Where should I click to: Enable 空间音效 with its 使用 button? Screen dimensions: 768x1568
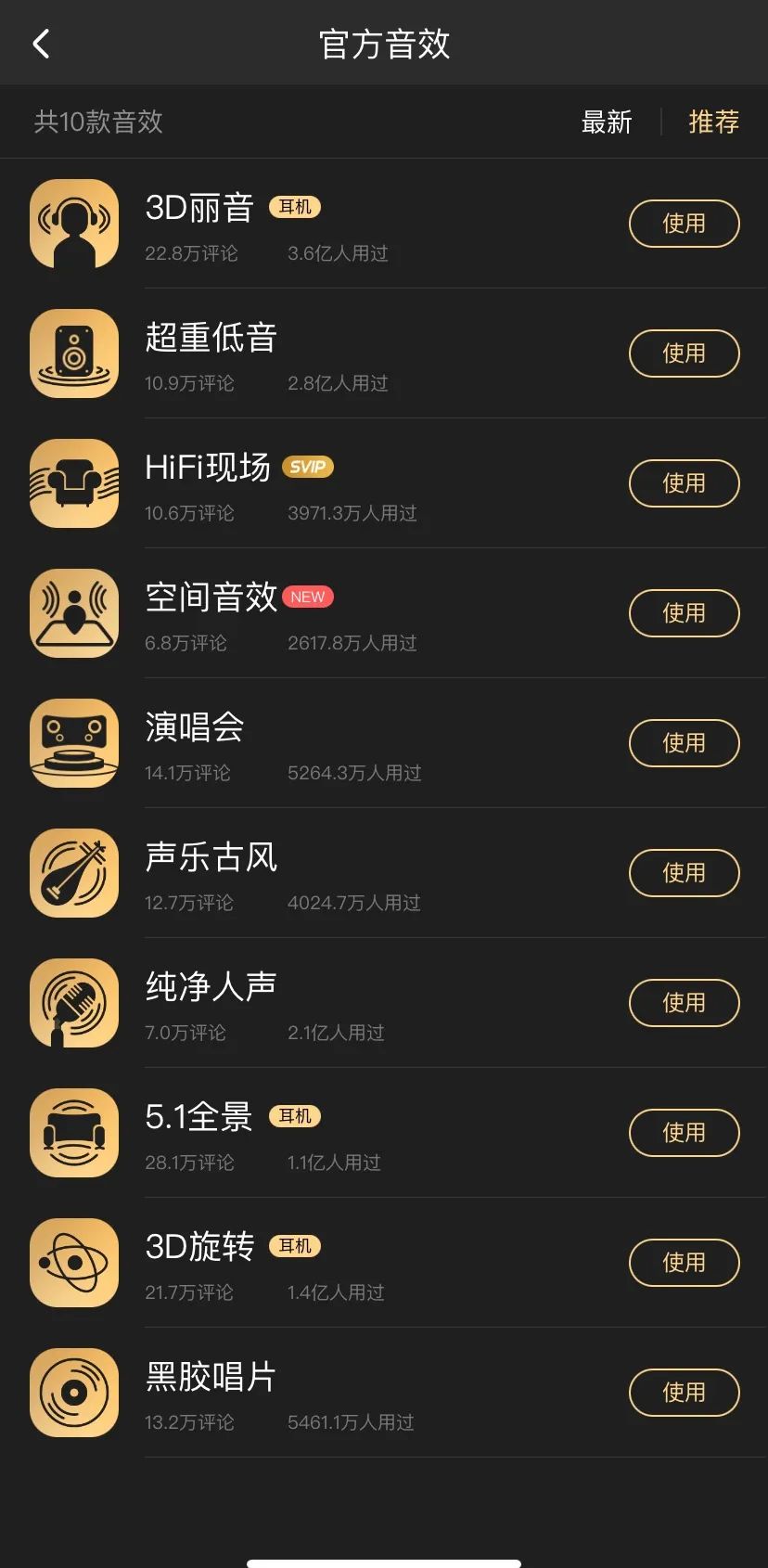(684, 613)
